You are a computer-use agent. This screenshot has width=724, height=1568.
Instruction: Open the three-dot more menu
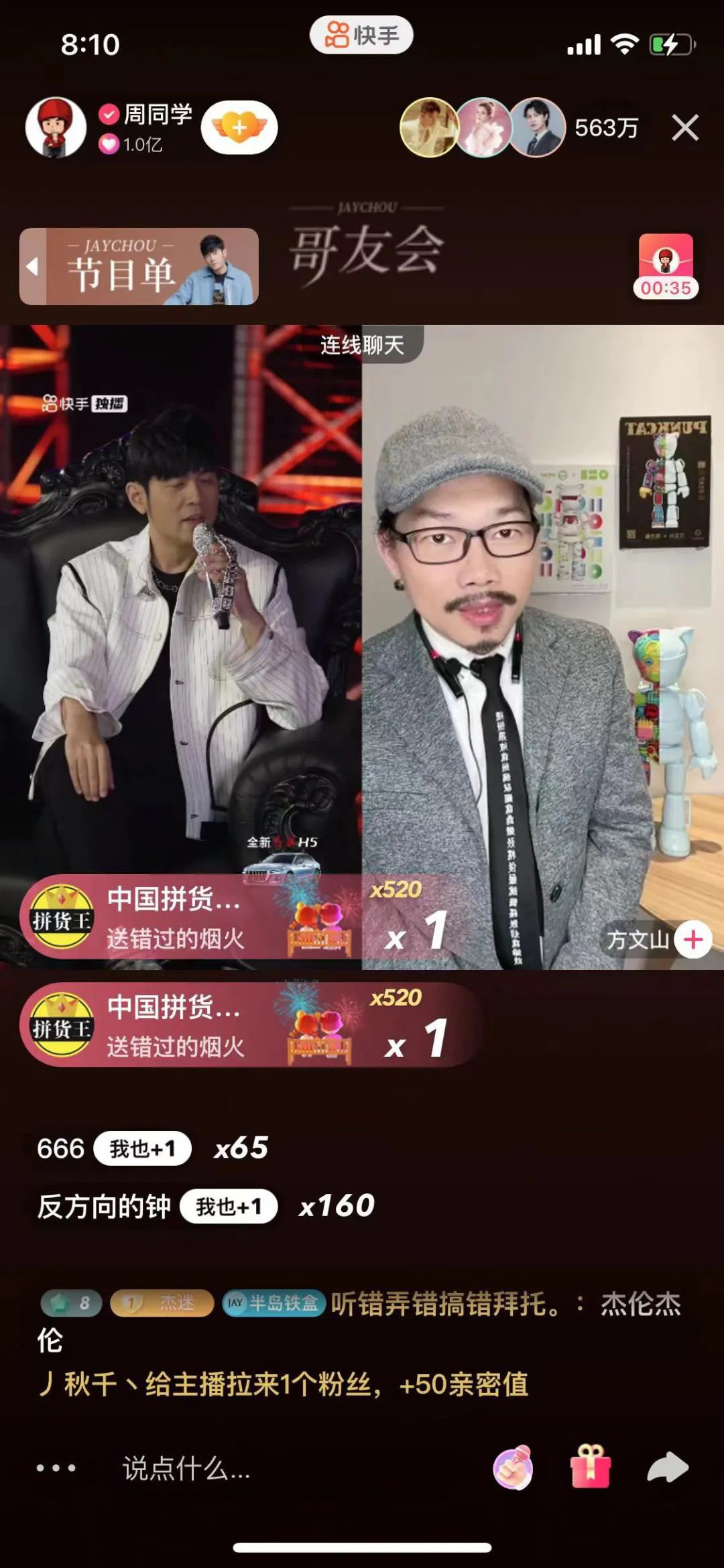click(56, 1468)
